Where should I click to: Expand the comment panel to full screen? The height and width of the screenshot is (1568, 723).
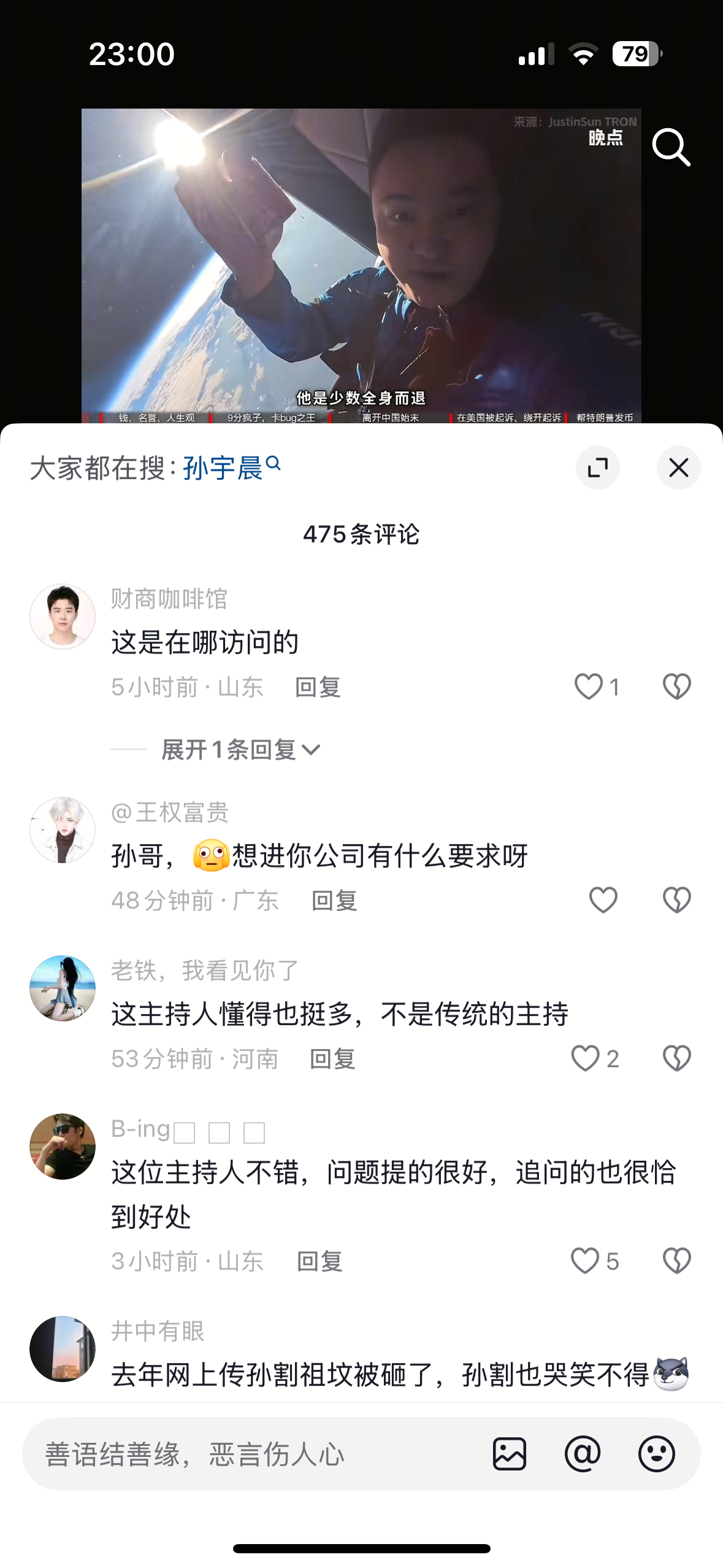598,467
